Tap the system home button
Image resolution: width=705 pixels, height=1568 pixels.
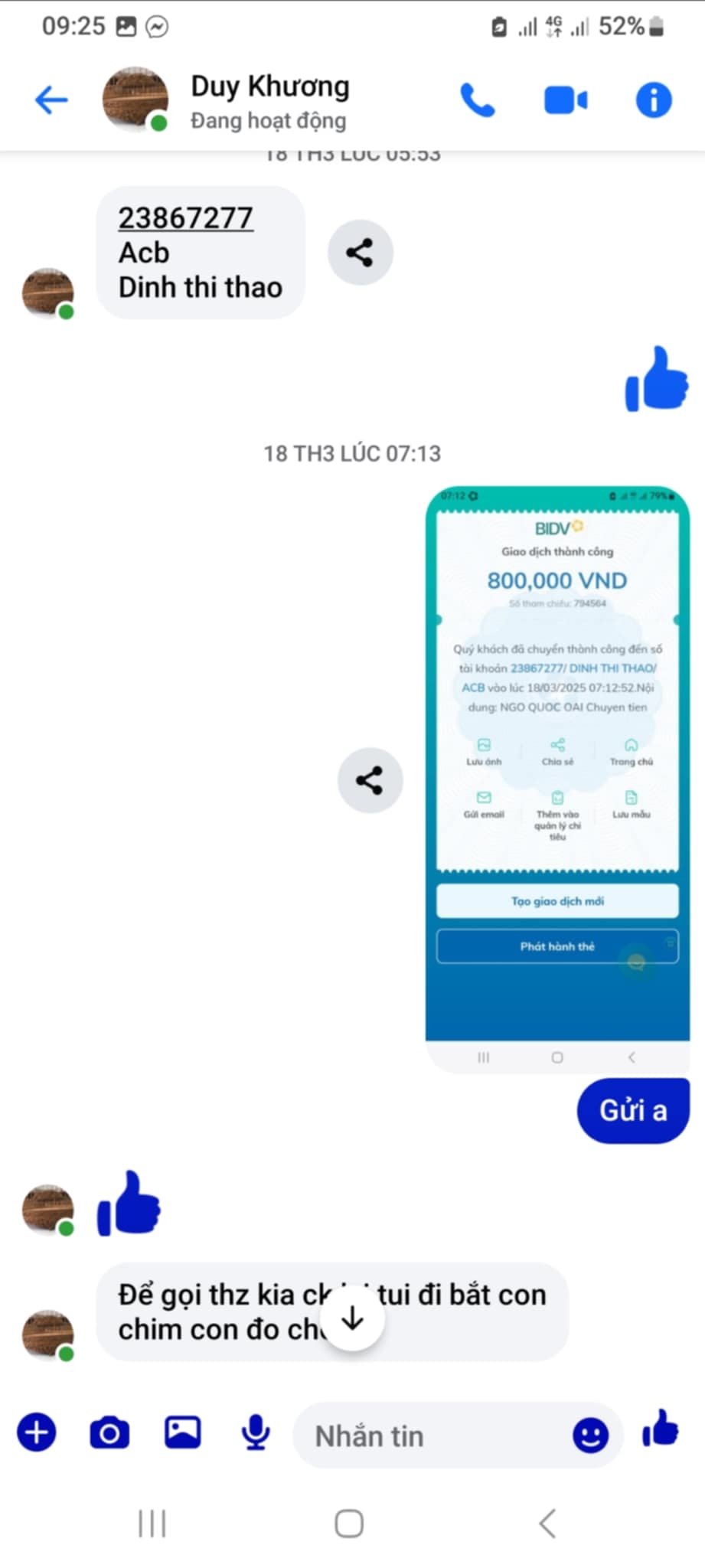pos(349,1524)
